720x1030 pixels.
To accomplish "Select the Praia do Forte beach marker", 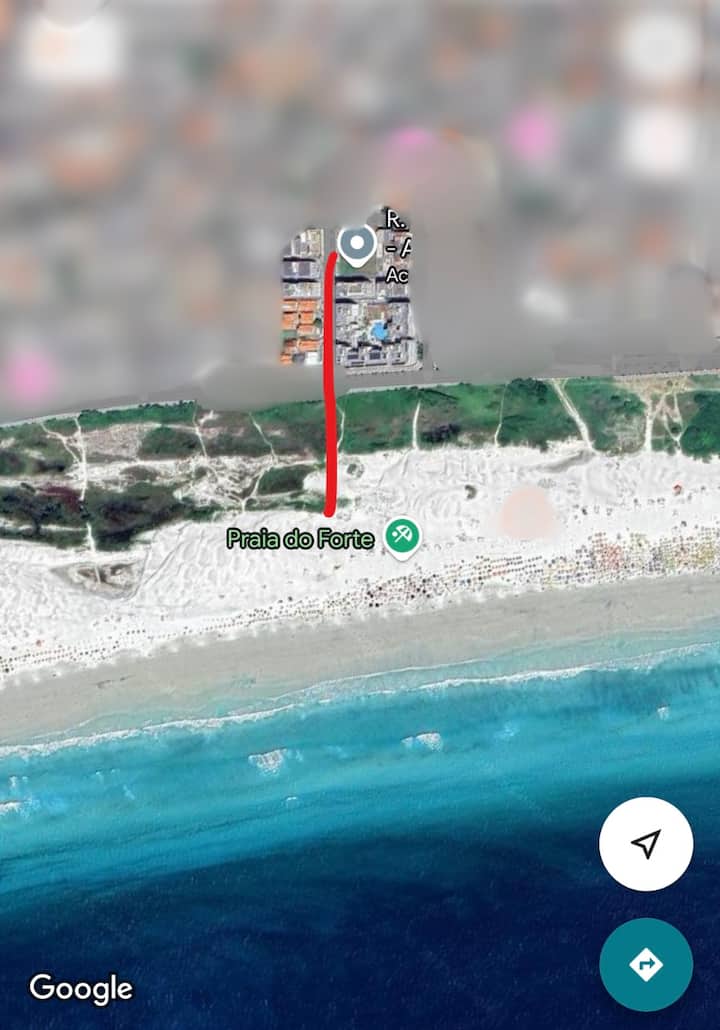I will 402,537.
